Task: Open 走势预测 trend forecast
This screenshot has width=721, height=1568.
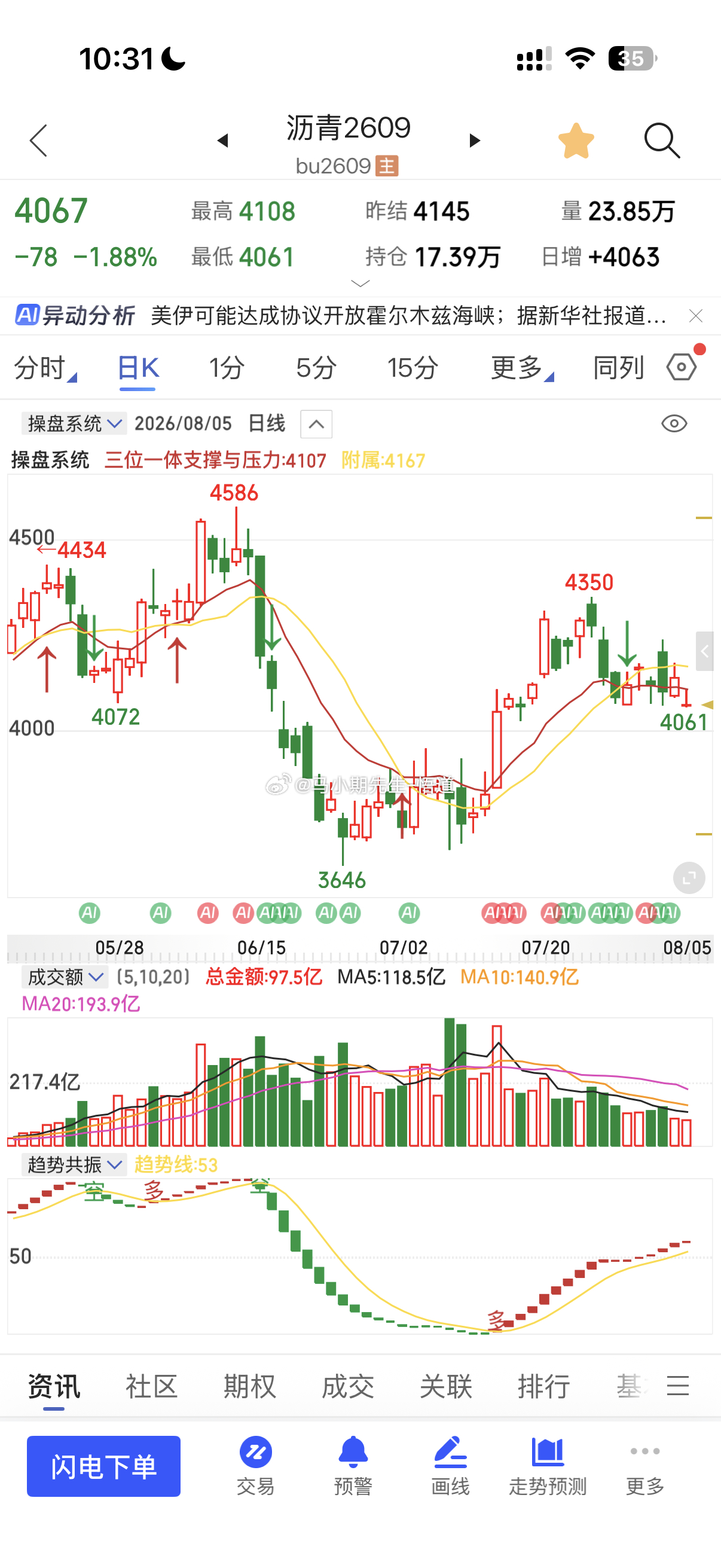Action: (548, 1466)
